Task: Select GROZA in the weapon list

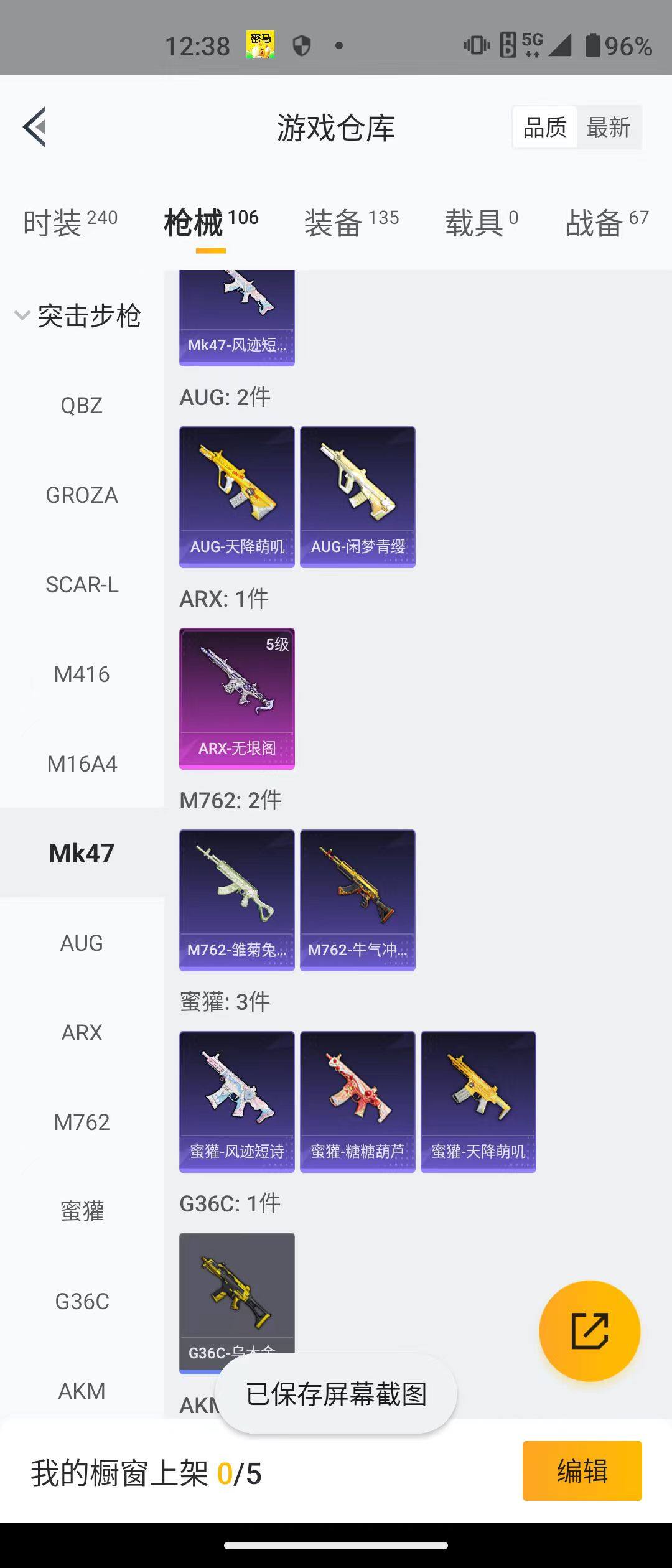Action: [82, 495]
